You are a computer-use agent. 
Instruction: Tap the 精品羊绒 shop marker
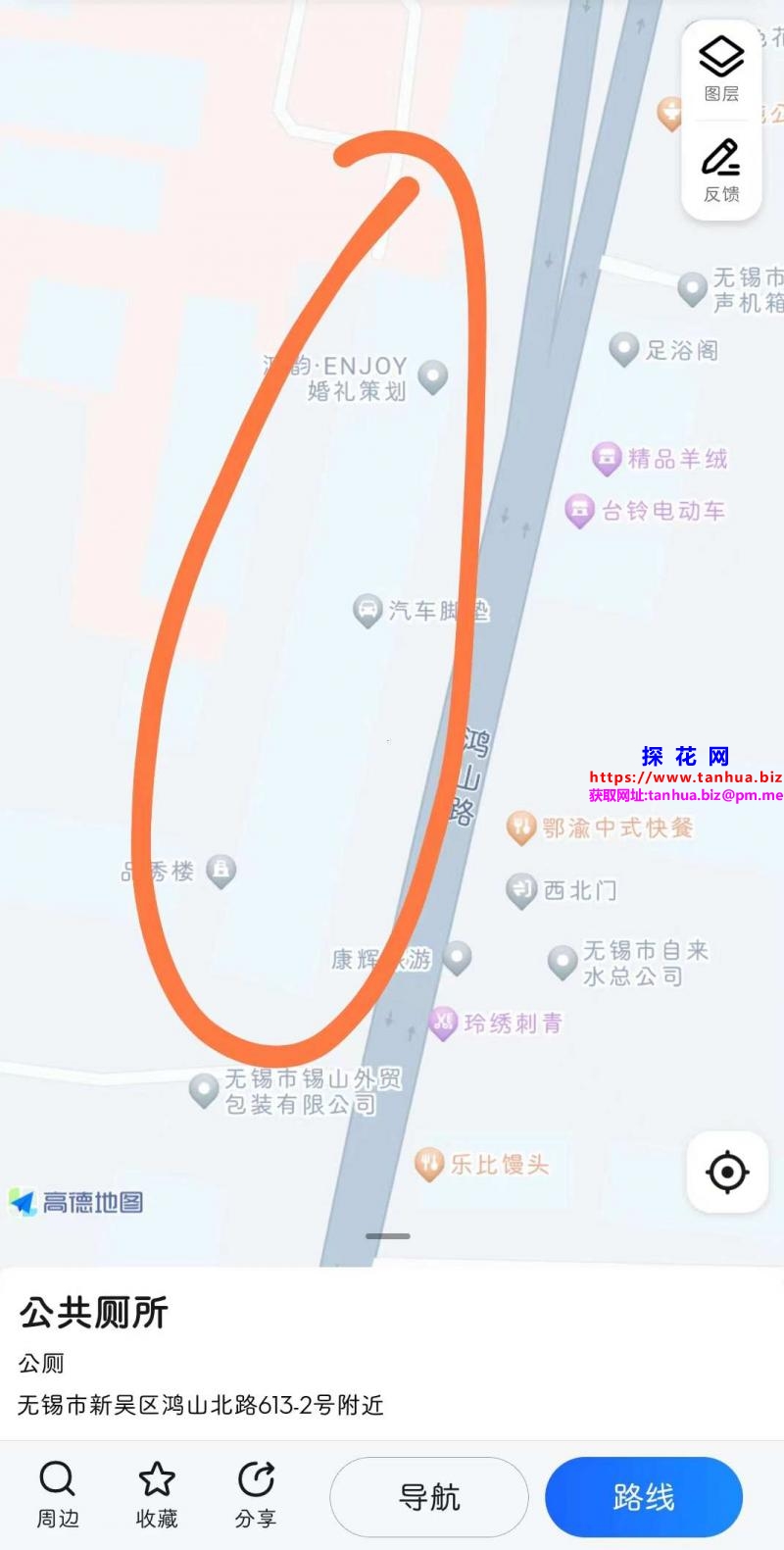[x=607, y=458]
